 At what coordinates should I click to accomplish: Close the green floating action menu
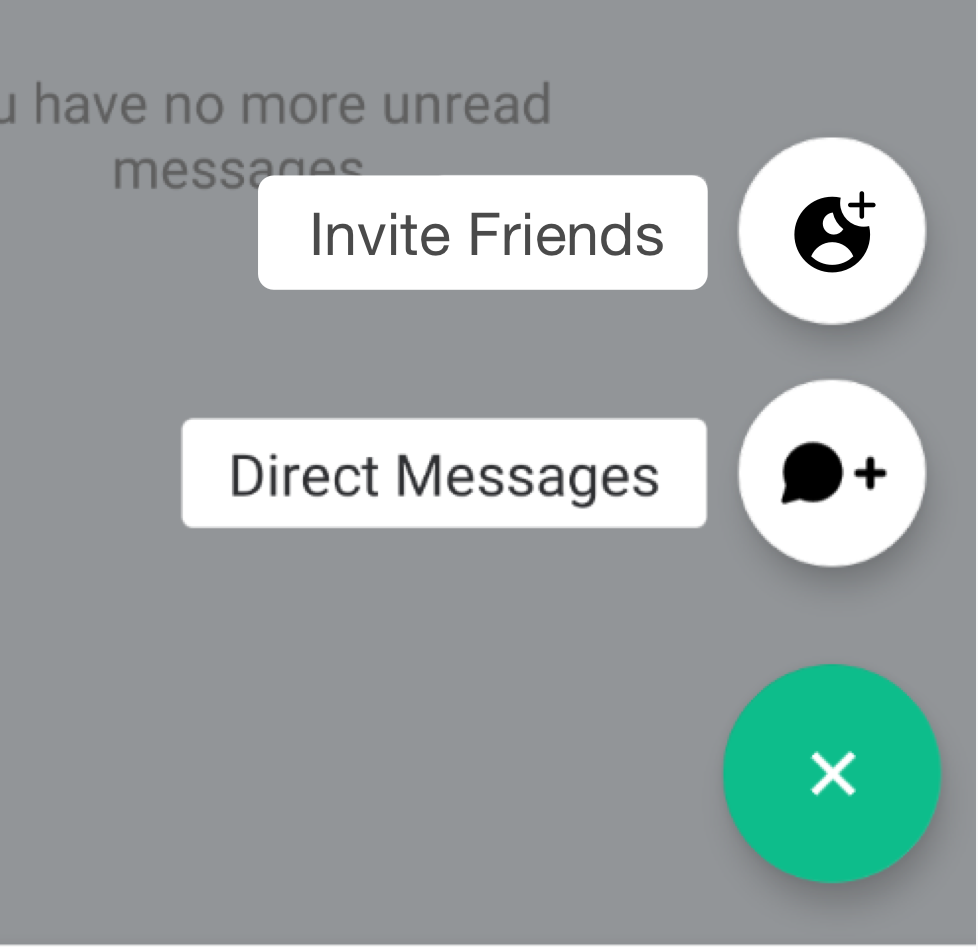(x=832, y=774)
